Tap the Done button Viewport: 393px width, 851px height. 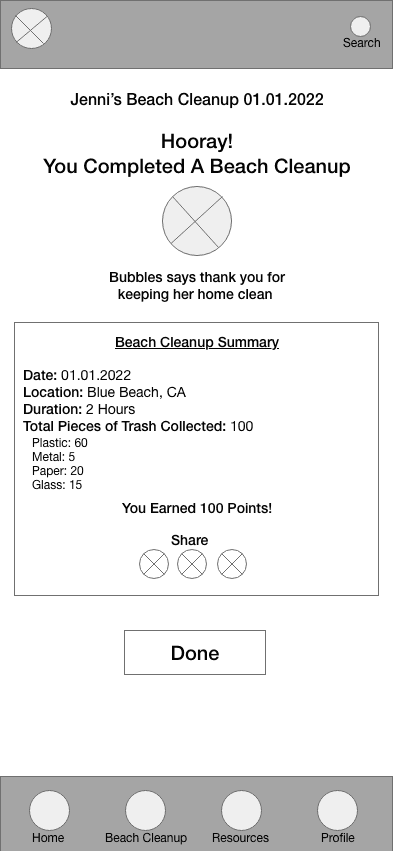coord(195,652)
